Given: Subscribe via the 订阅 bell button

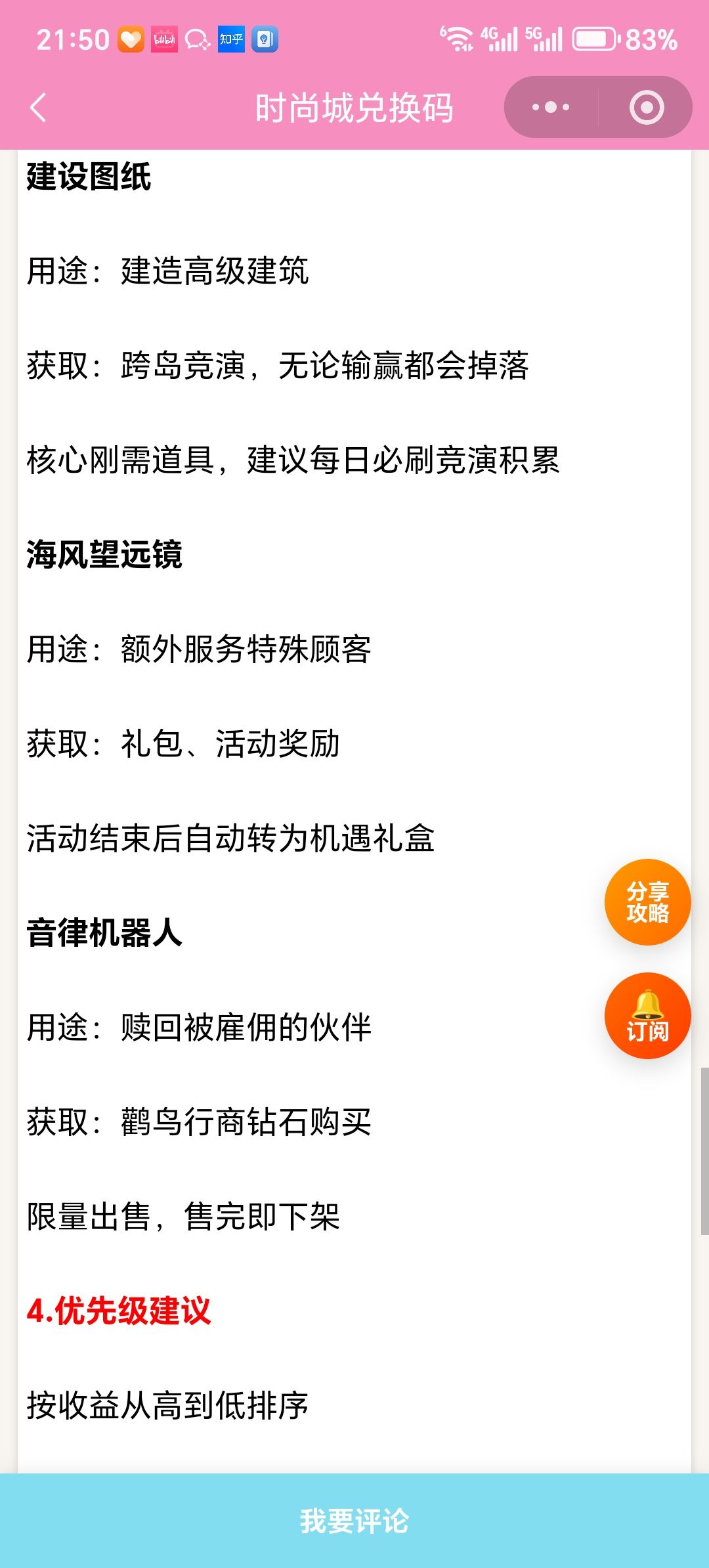Looking at the screenshot, I should point(647,1015).
